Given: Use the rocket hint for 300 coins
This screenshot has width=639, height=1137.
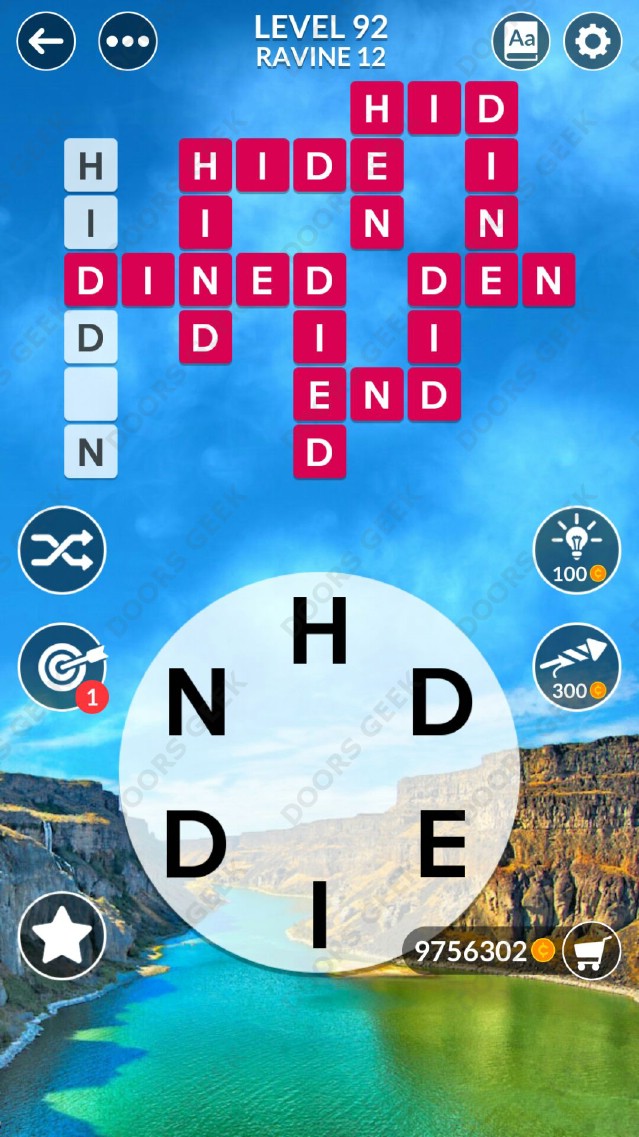Looking at the screenshot, I should [576, 667].
